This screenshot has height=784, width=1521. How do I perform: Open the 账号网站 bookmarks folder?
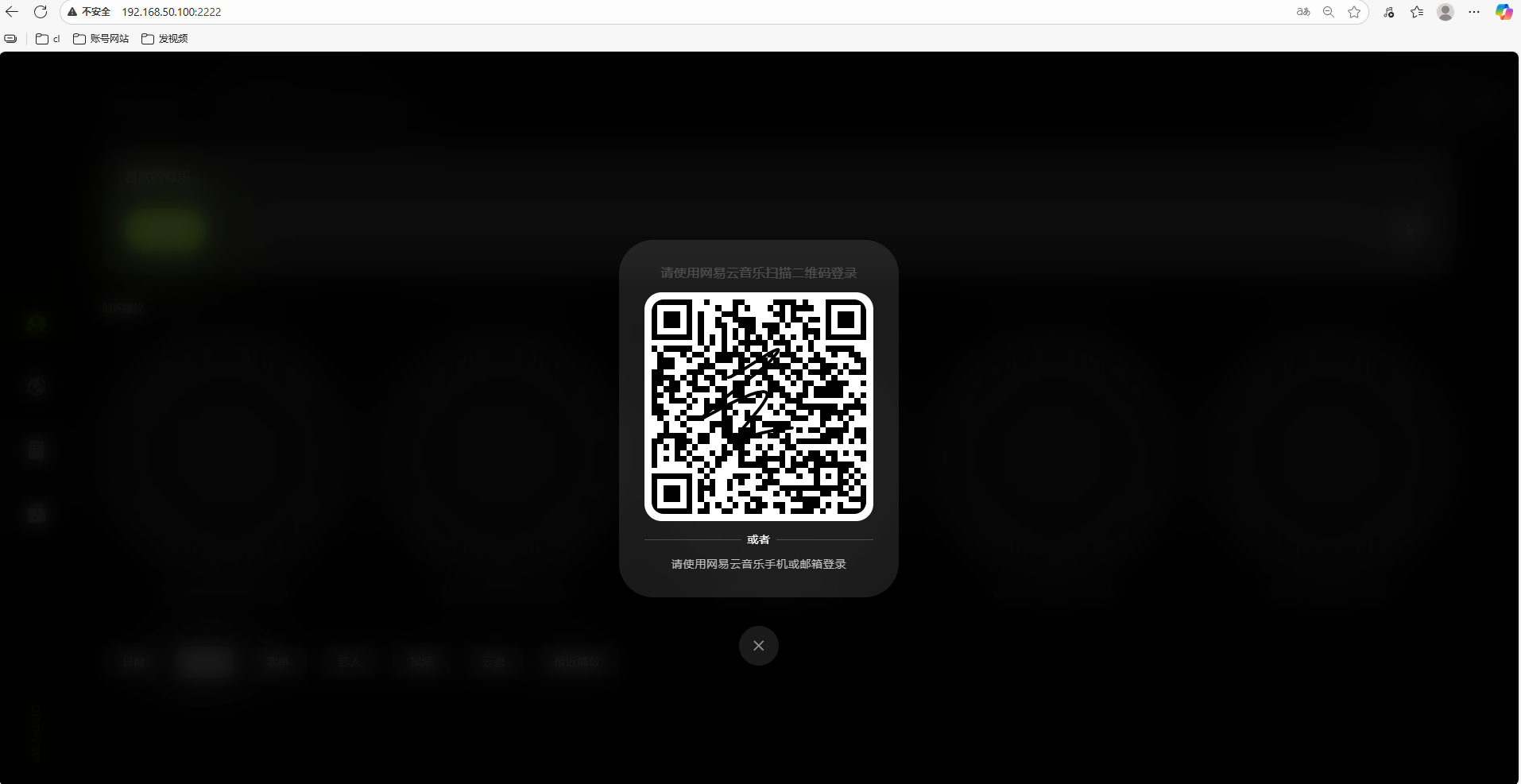click(101, 38)
